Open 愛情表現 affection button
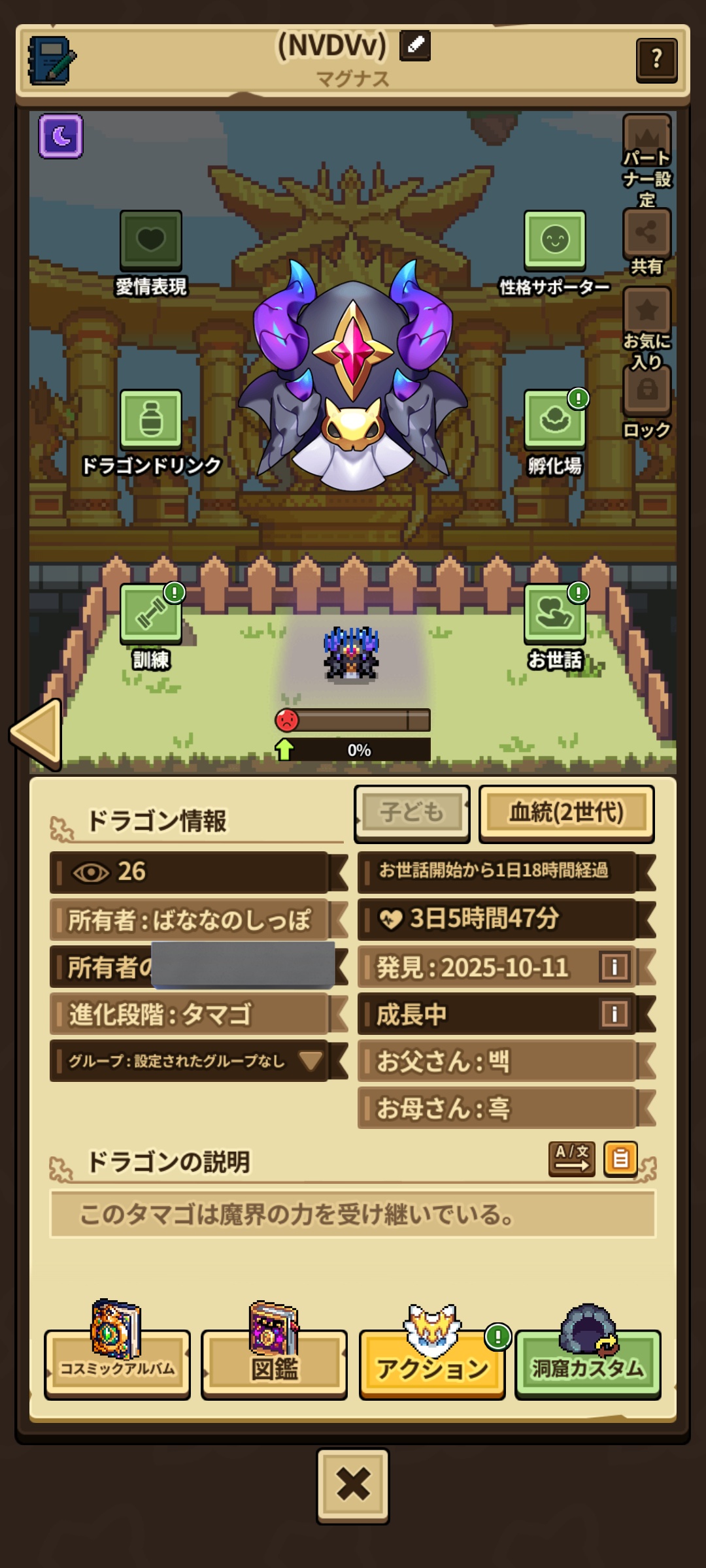The width and height of the screenshot is (706, 1568). pos(151,240)
